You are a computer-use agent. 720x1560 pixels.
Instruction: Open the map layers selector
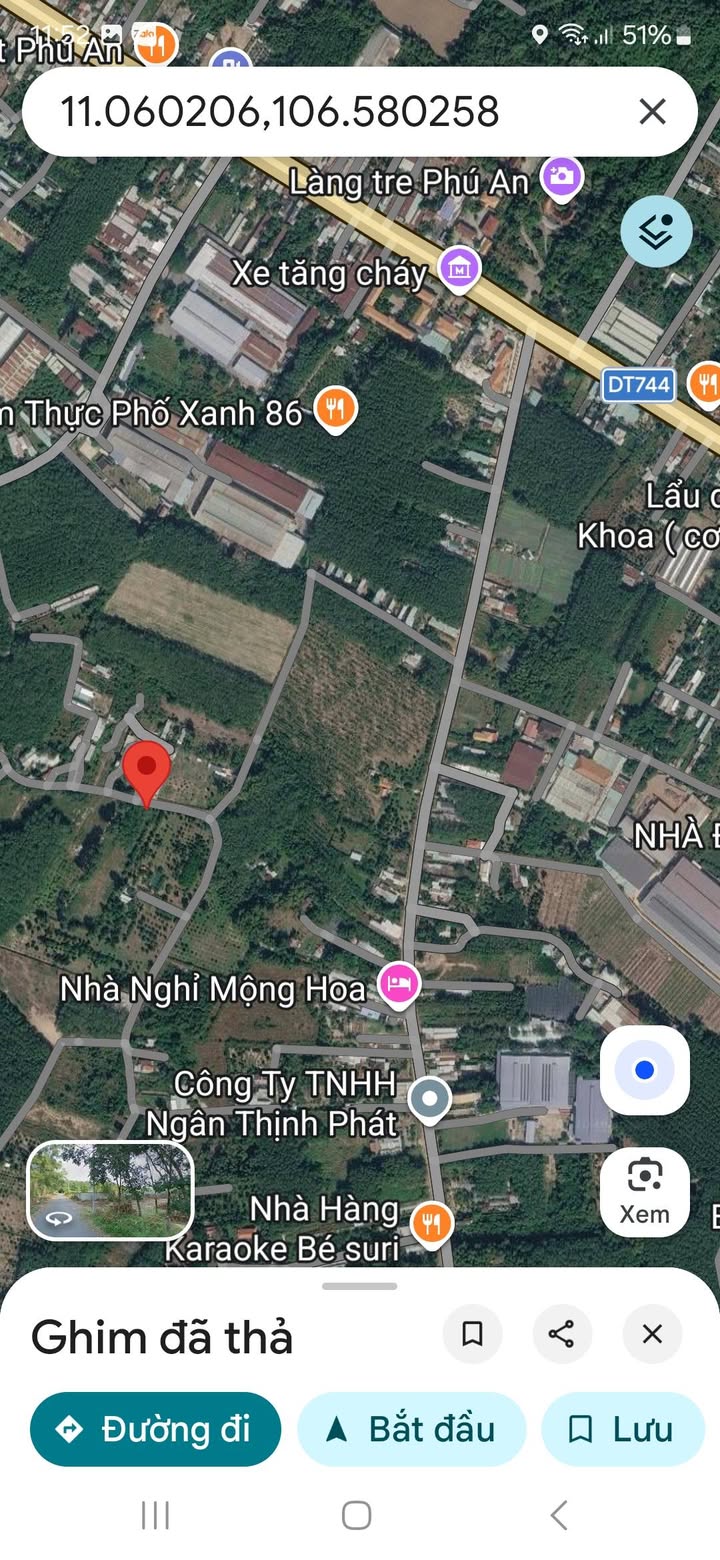pyautogui.click(x=656, y=232)
